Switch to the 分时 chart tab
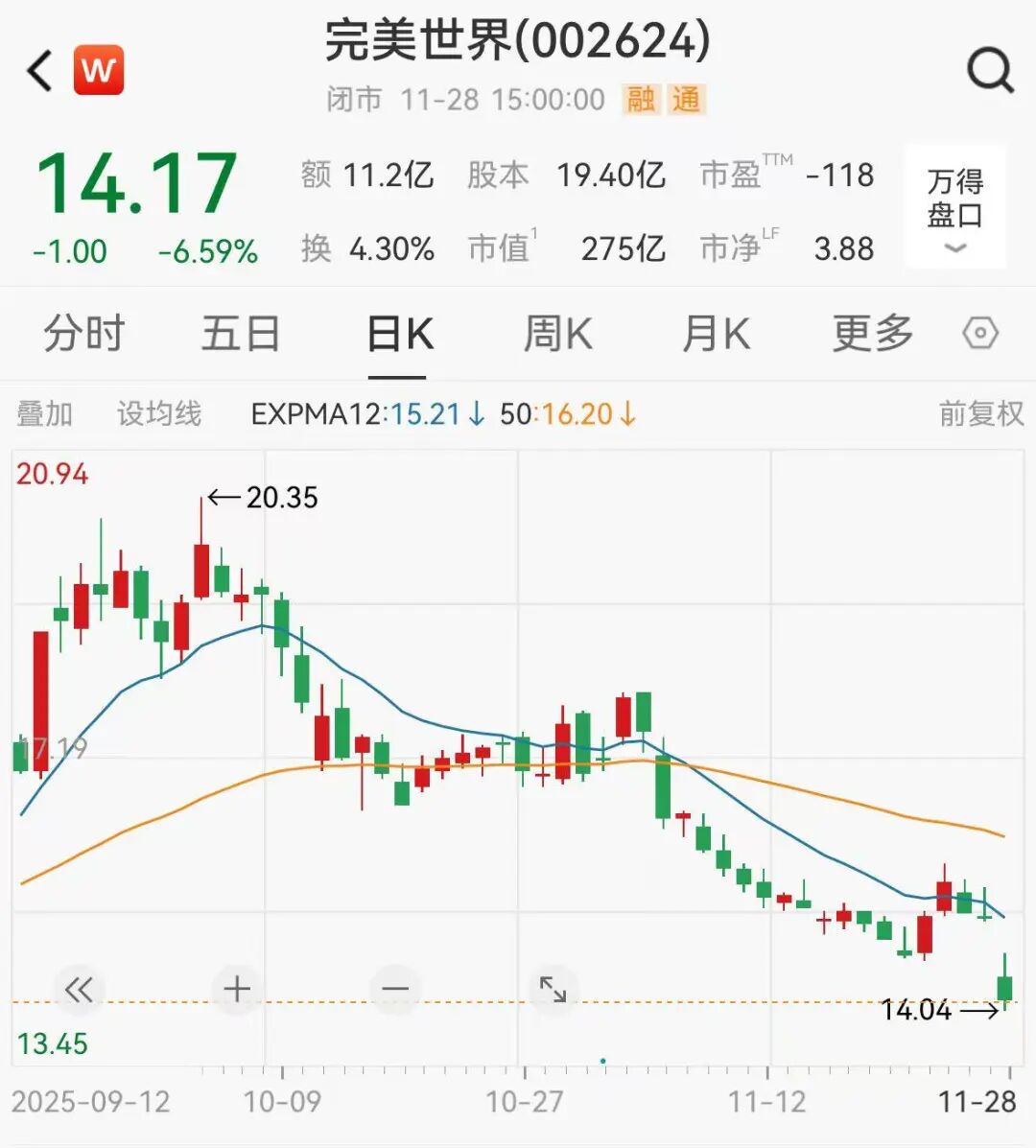Viewport: 1036px width, 1148px height. coord(84,334)
